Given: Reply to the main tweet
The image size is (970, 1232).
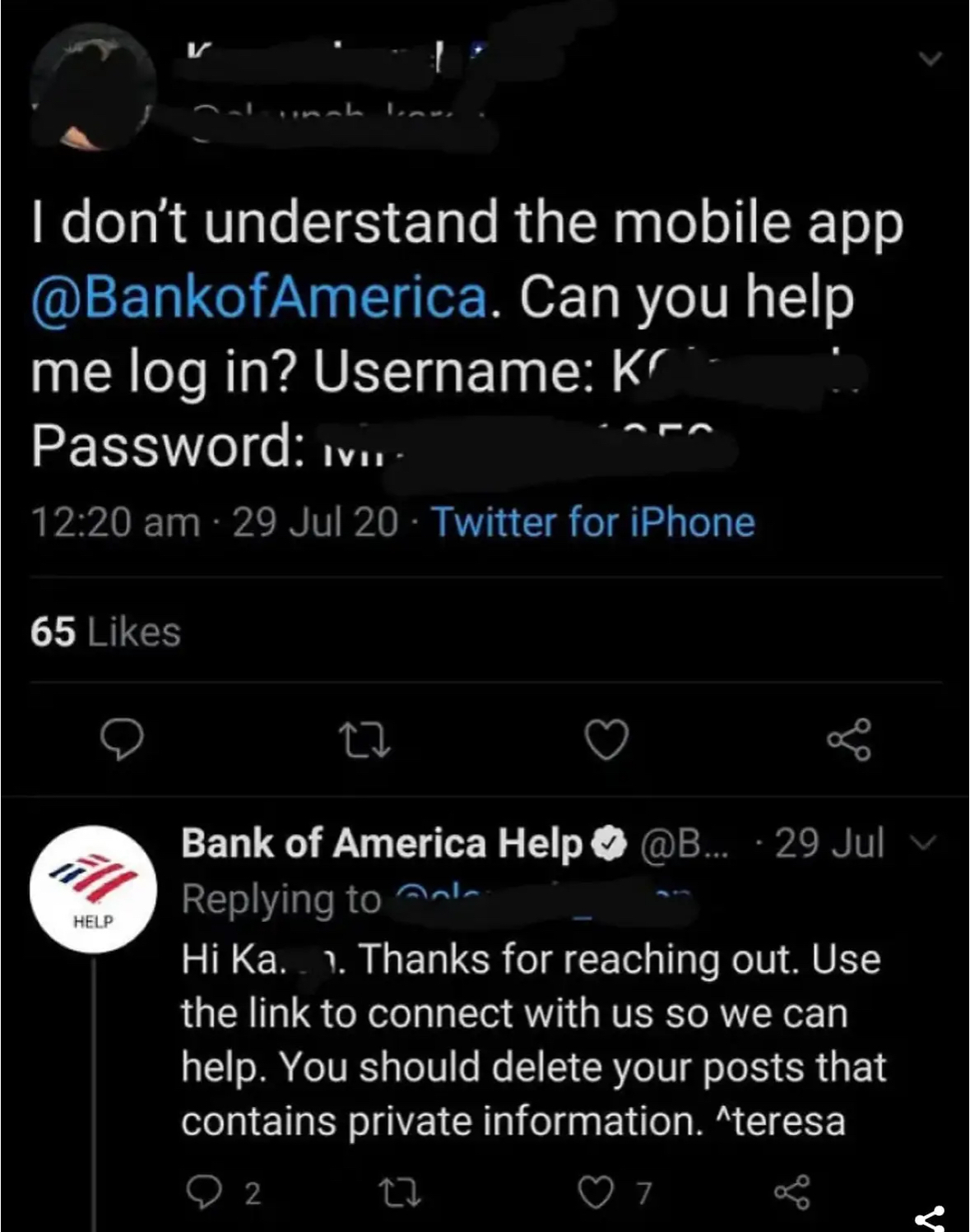Looking at the screenshot, I should click(122, 739).
